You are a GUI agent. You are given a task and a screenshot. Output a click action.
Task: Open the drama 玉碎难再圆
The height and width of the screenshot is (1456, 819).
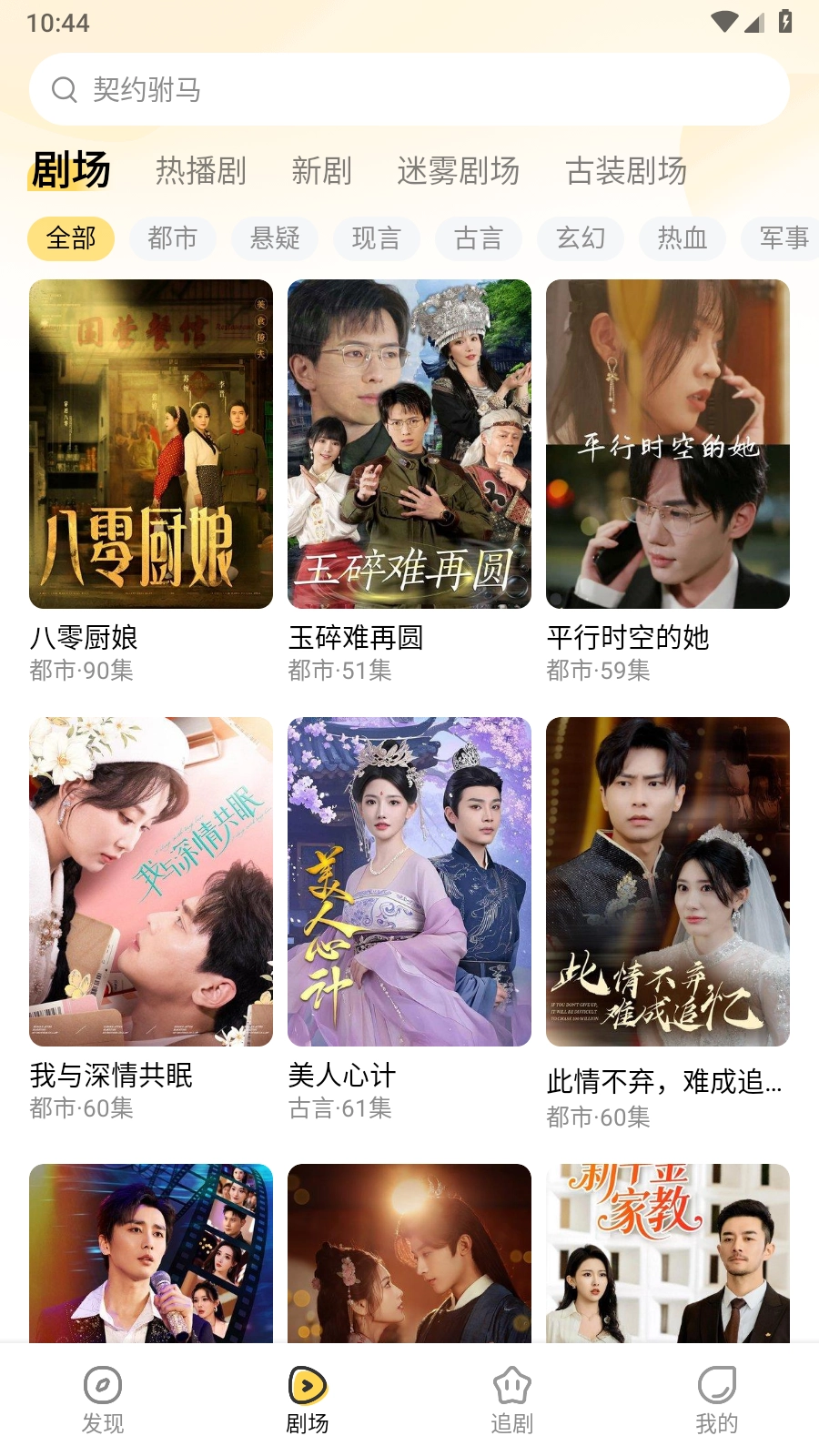409,444
